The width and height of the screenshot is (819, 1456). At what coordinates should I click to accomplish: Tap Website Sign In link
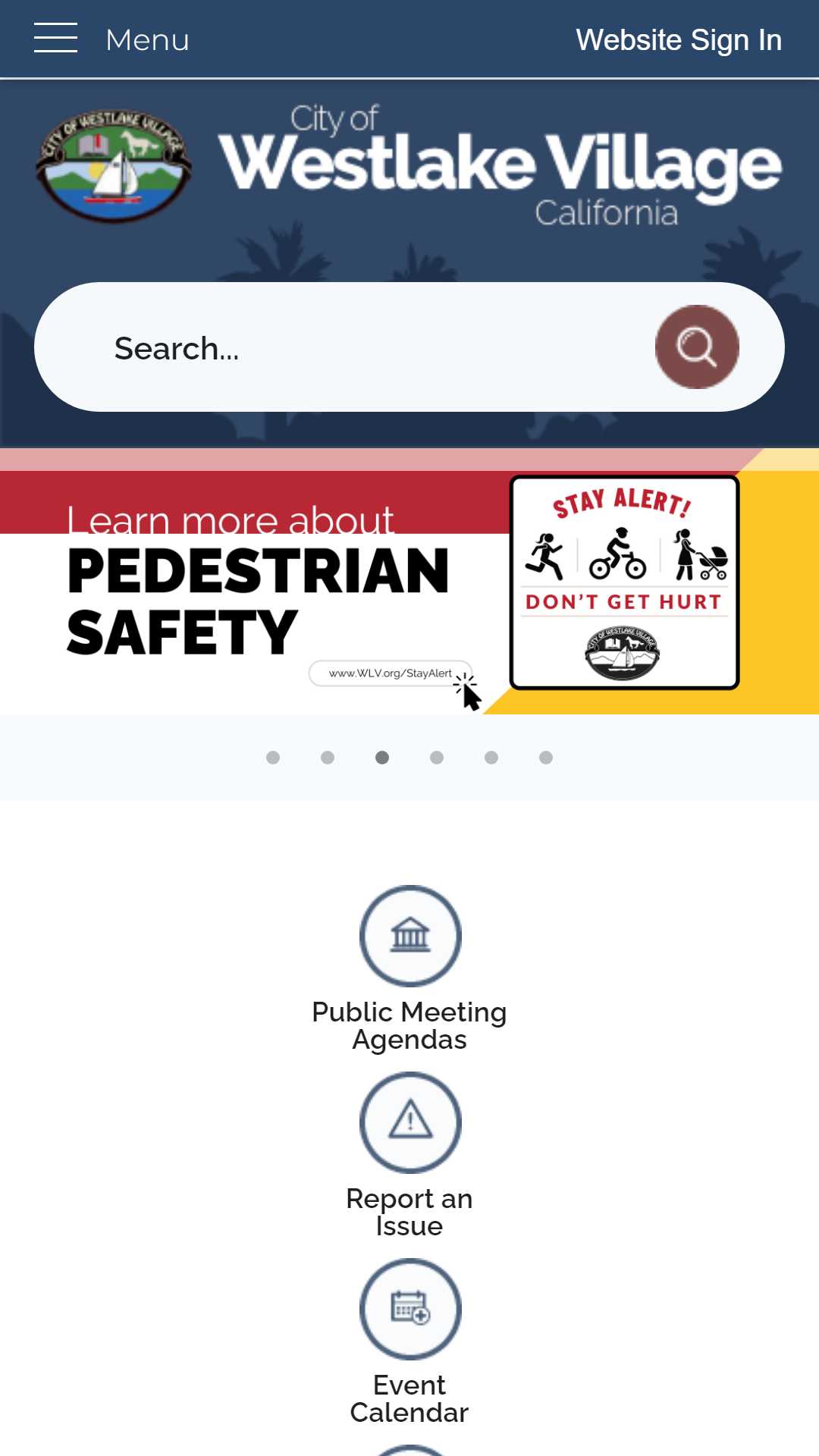(x=679, y=39)
